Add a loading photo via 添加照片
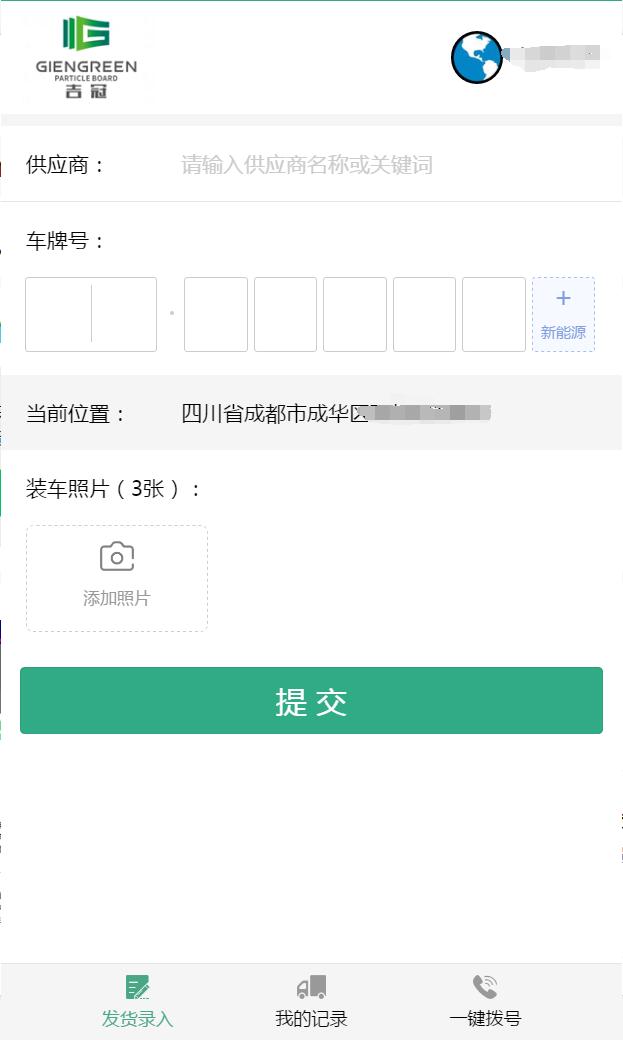The width and height of the screenshot is (623, 1040). pyautogui.click(x=117, y=578)
